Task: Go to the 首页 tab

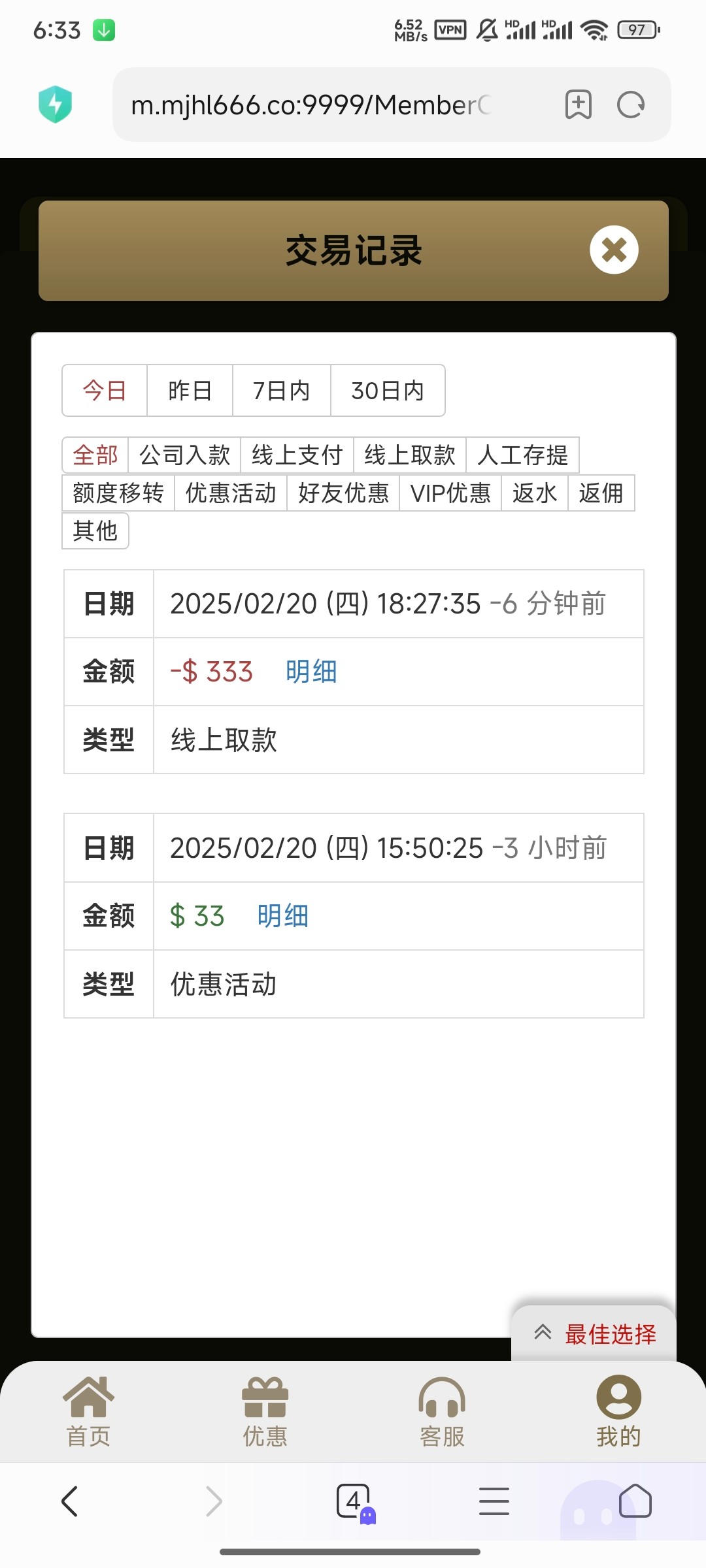Action: (x=88, y=1411)
